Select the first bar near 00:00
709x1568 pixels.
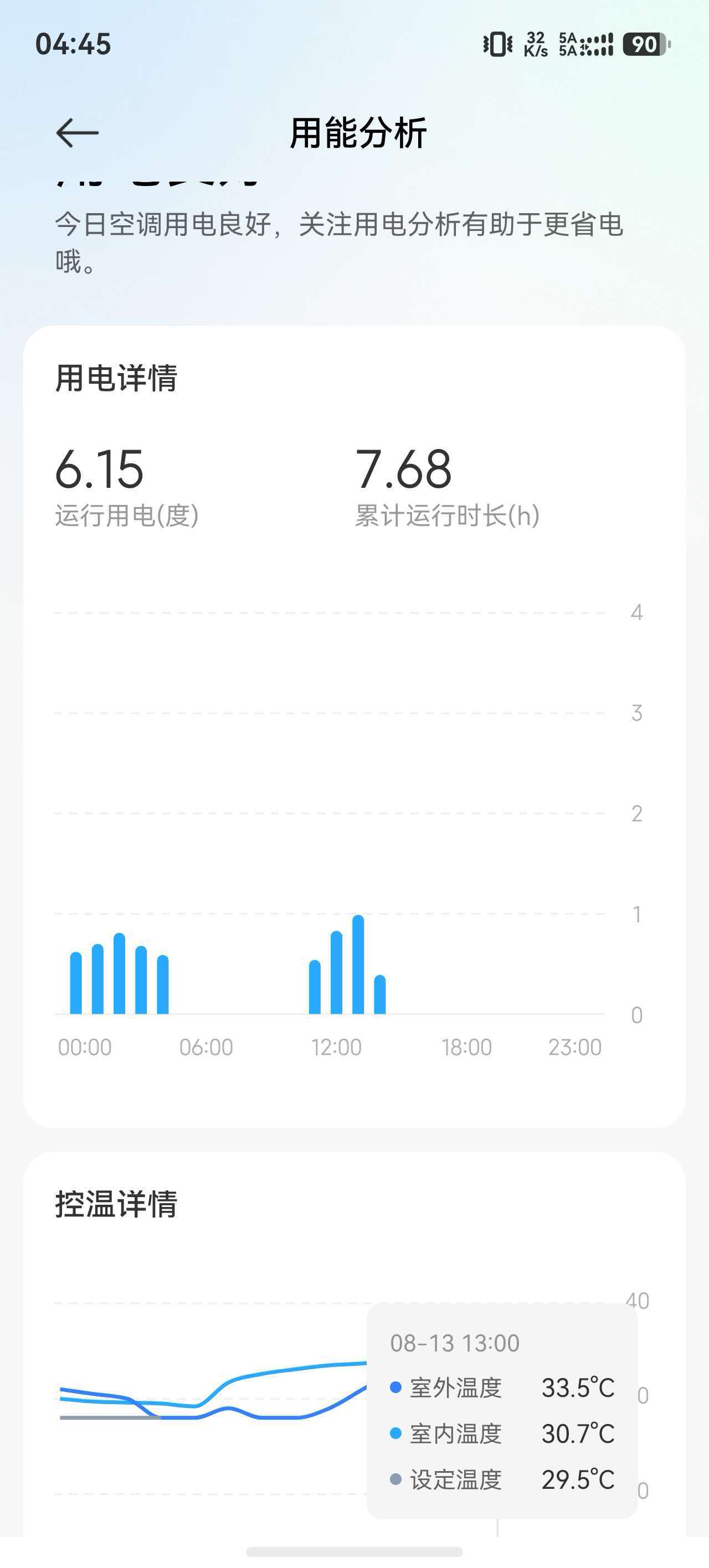click(x=76, y=982)
